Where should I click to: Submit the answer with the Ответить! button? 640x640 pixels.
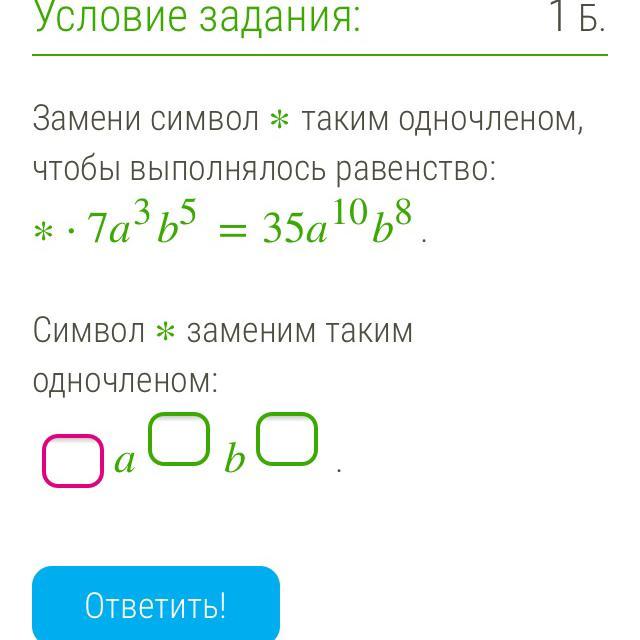[156, 604]
